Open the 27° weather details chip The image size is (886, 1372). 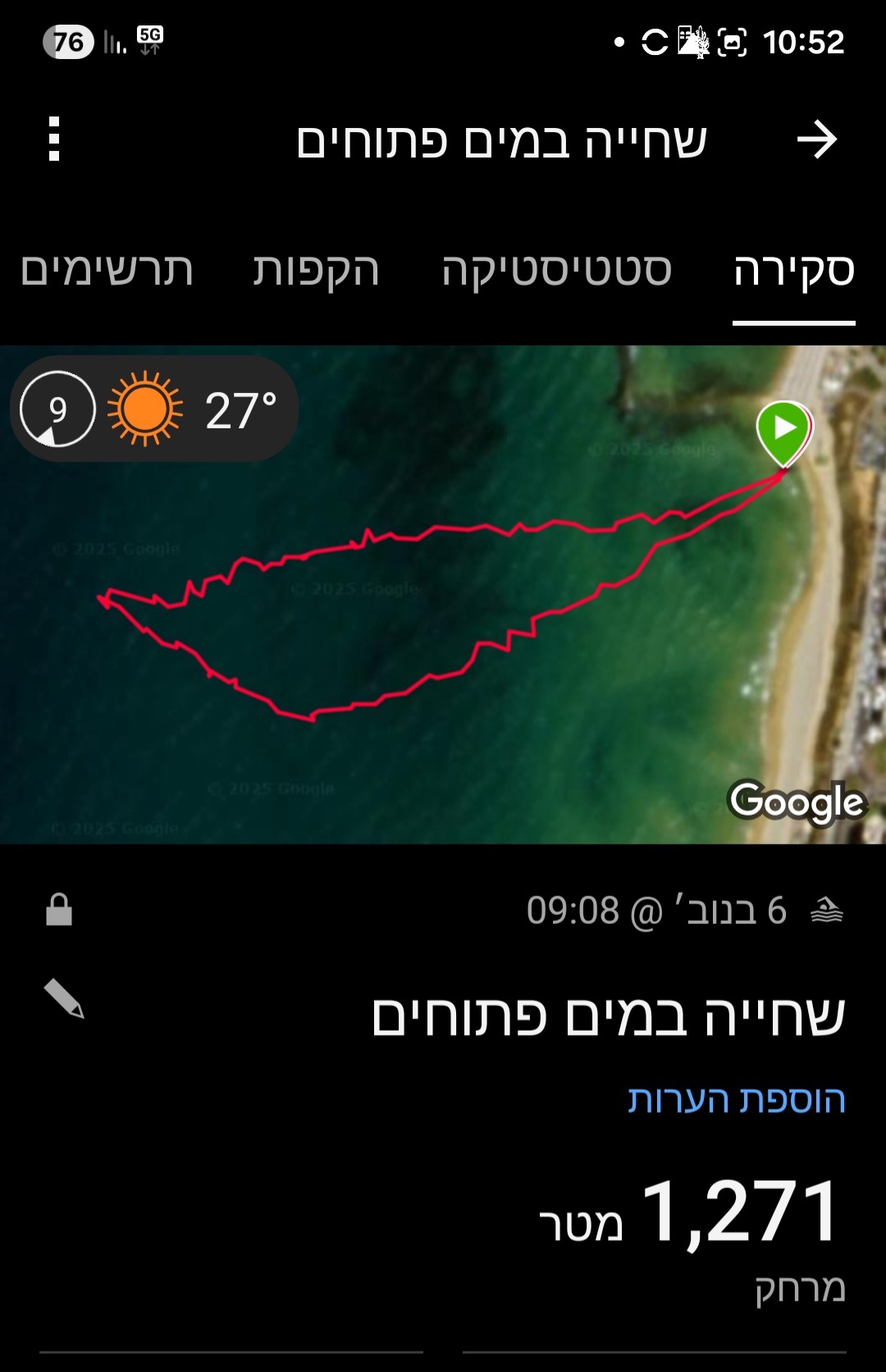point(154,409)
